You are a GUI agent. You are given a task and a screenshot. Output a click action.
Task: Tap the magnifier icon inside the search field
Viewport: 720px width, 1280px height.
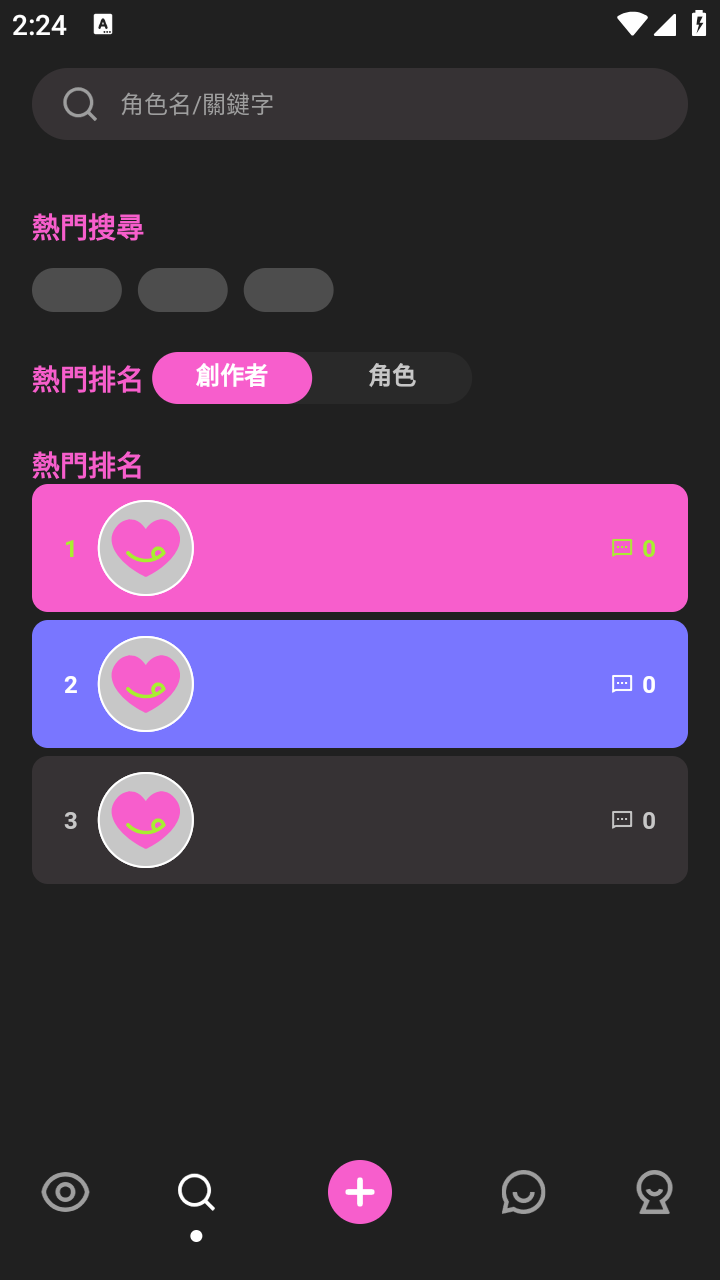pos(79,103)
